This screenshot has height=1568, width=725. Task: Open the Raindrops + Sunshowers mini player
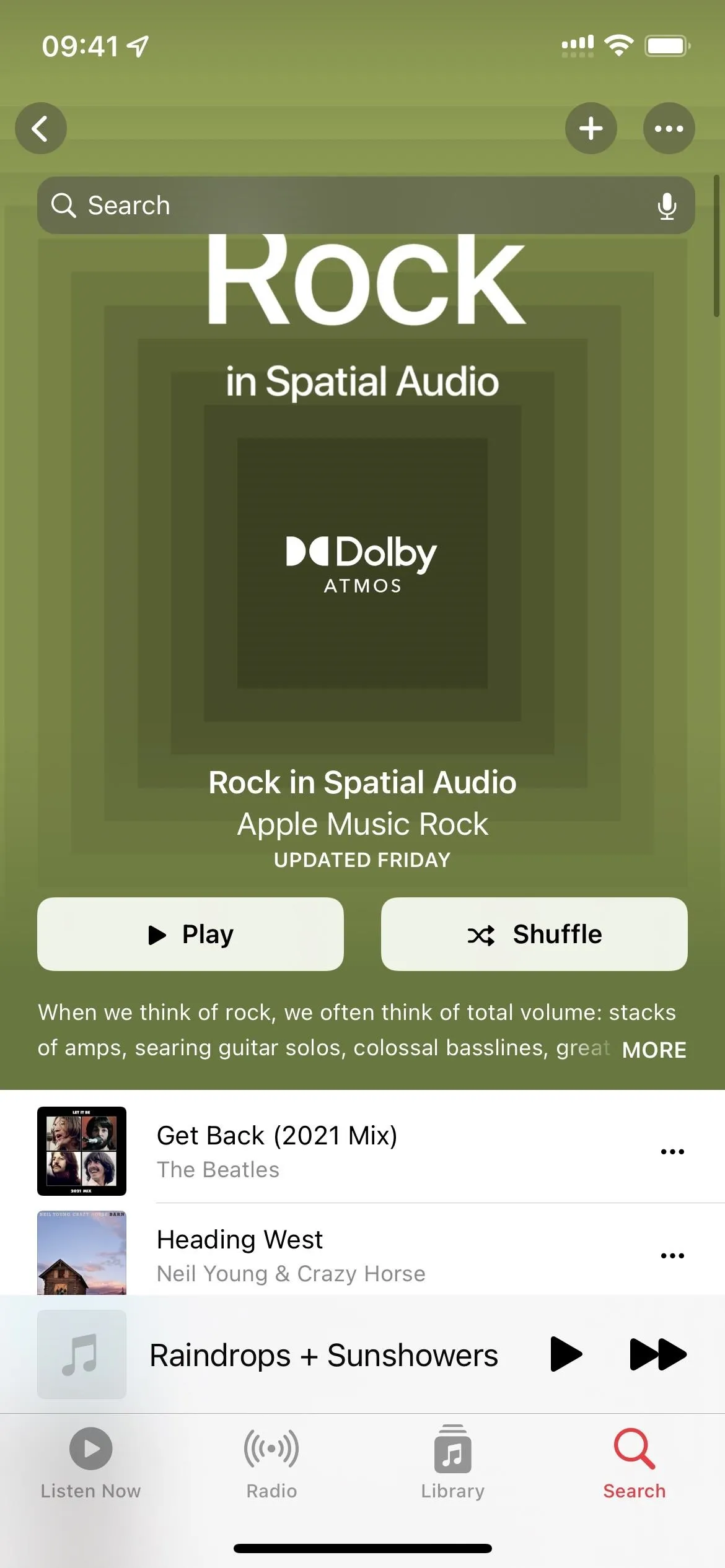pos(323,1354)
